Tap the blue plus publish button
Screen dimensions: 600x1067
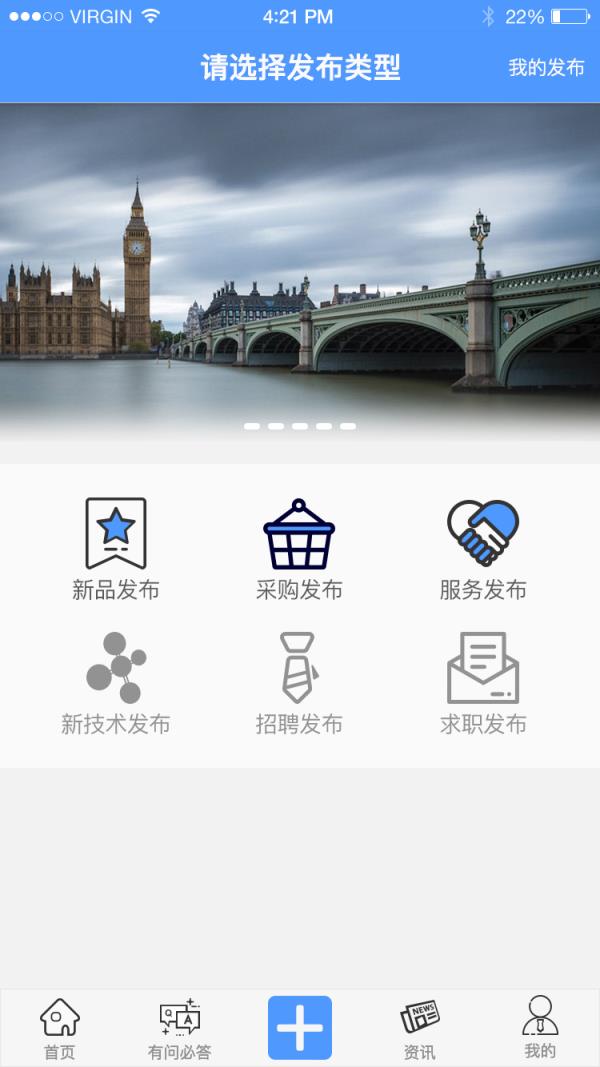coord(300,1027)
